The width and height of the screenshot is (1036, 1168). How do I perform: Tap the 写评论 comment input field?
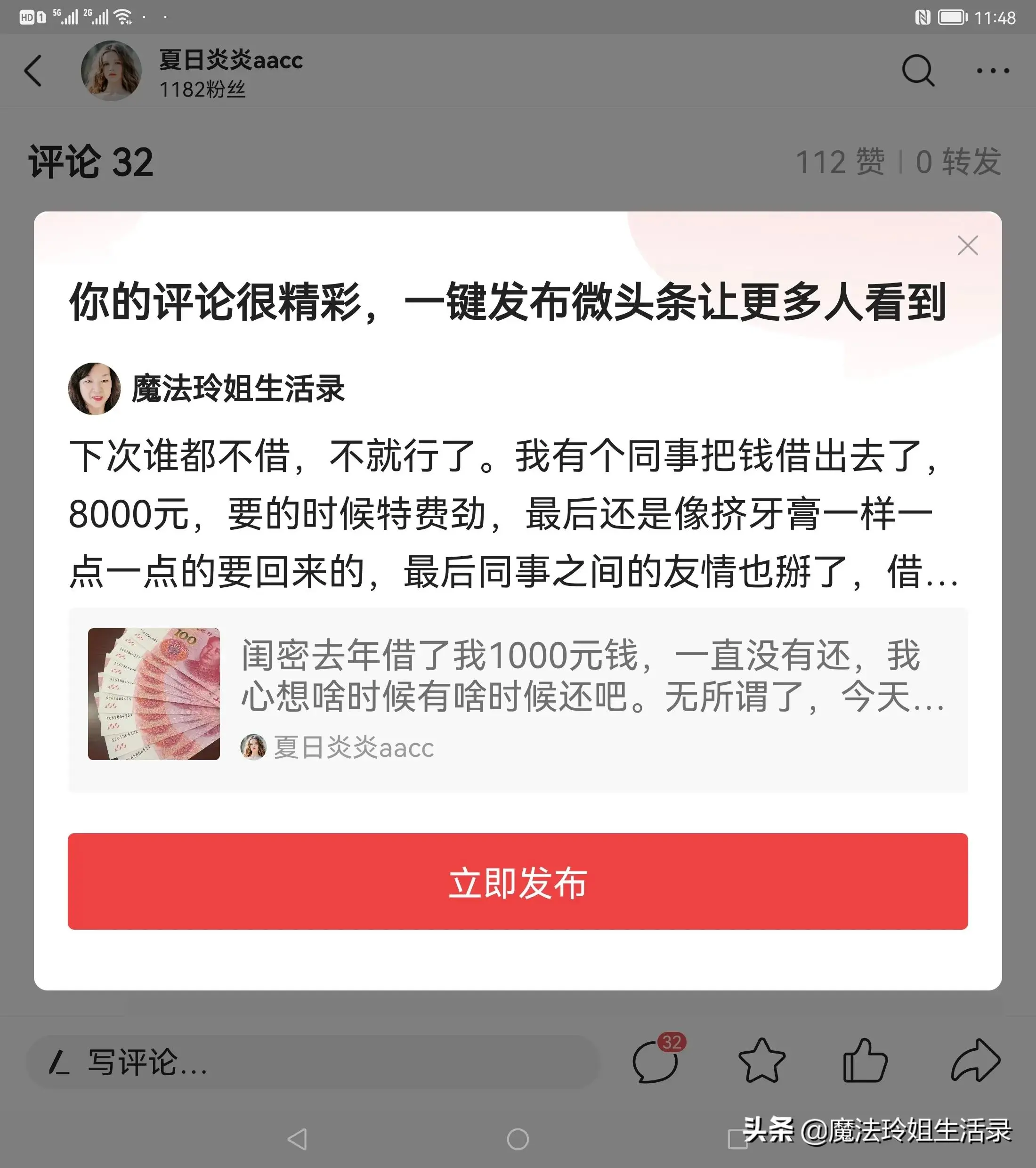coord(312,1062)
